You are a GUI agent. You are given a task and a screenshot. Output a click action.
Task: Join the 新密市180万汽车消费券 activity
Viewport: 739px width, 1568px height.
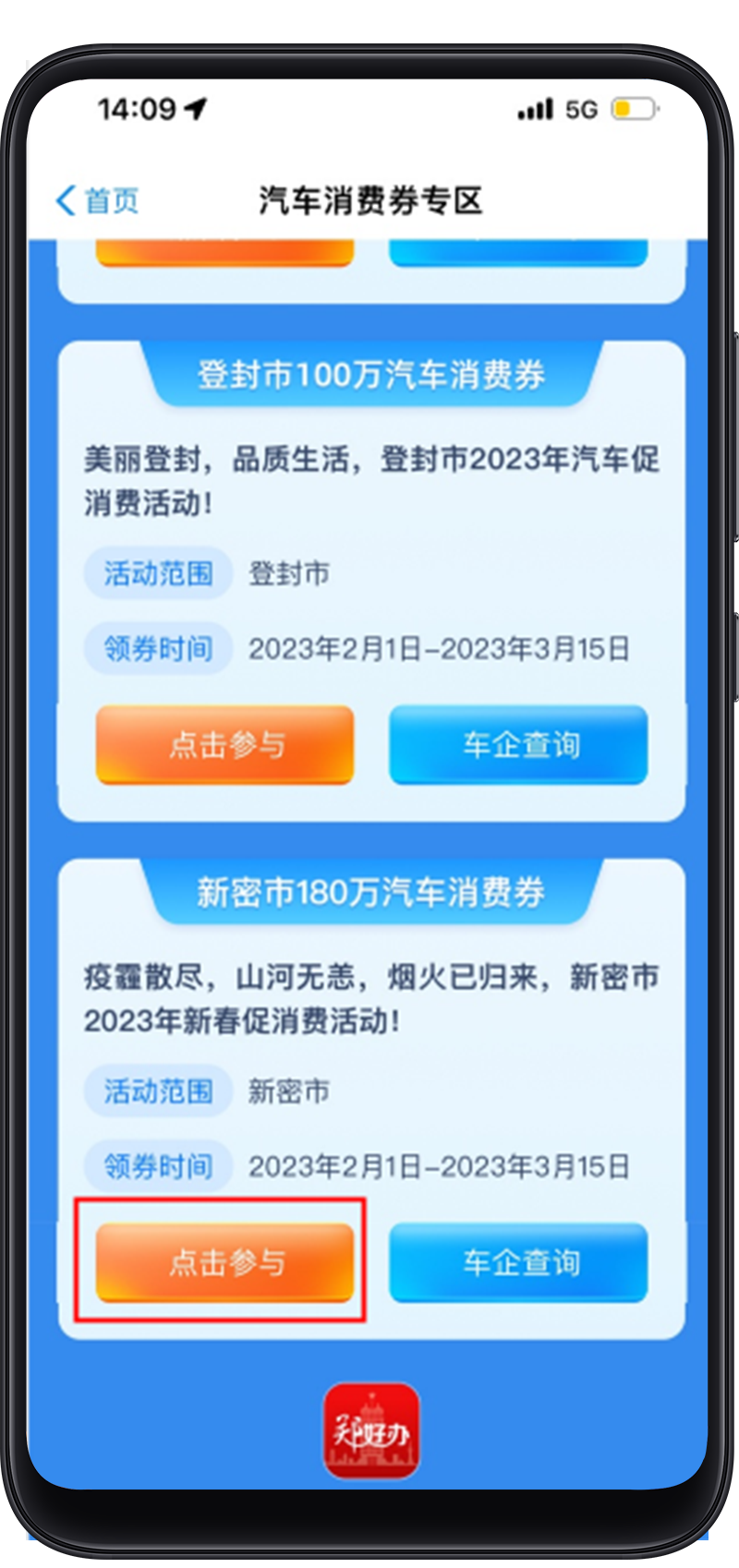[224, 1261]
